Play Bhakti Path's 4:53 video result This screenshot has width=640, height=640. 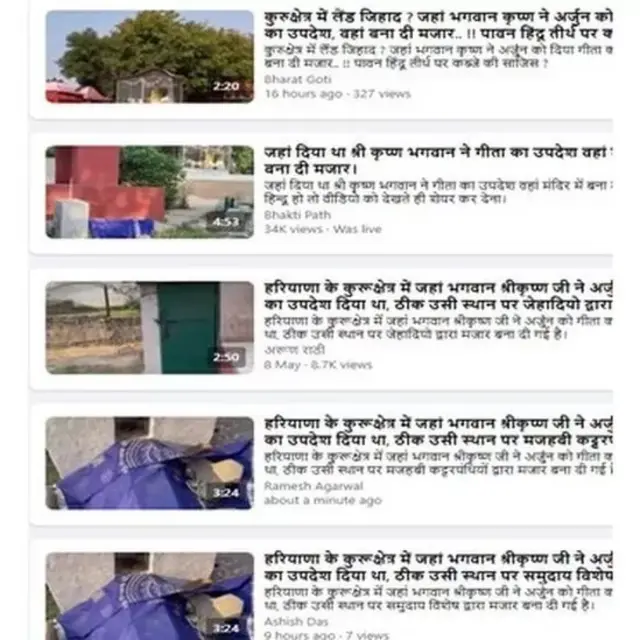click(149, 191)
